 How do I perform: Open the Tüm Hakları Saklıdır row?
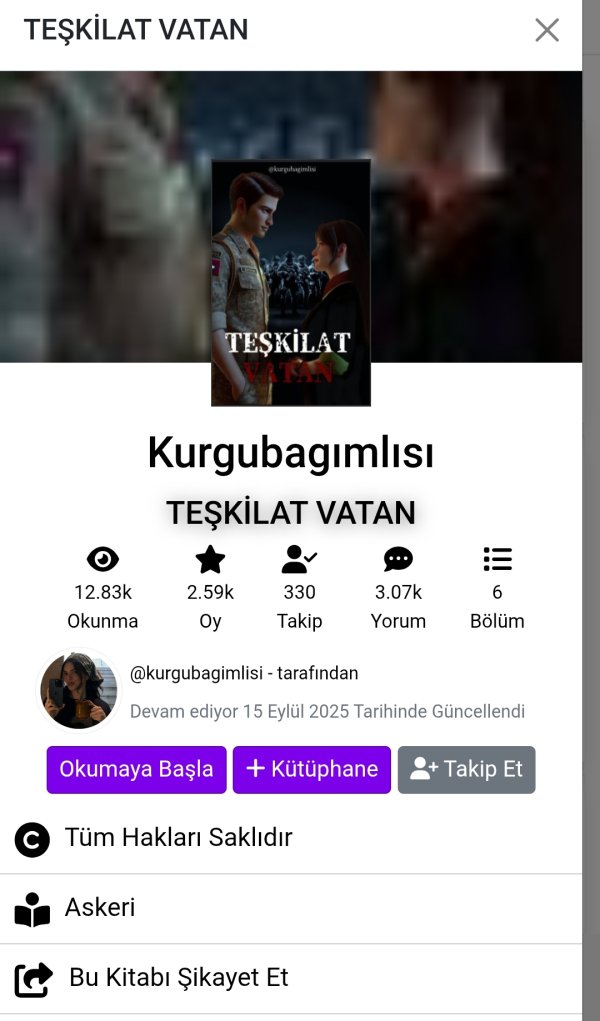178,838
